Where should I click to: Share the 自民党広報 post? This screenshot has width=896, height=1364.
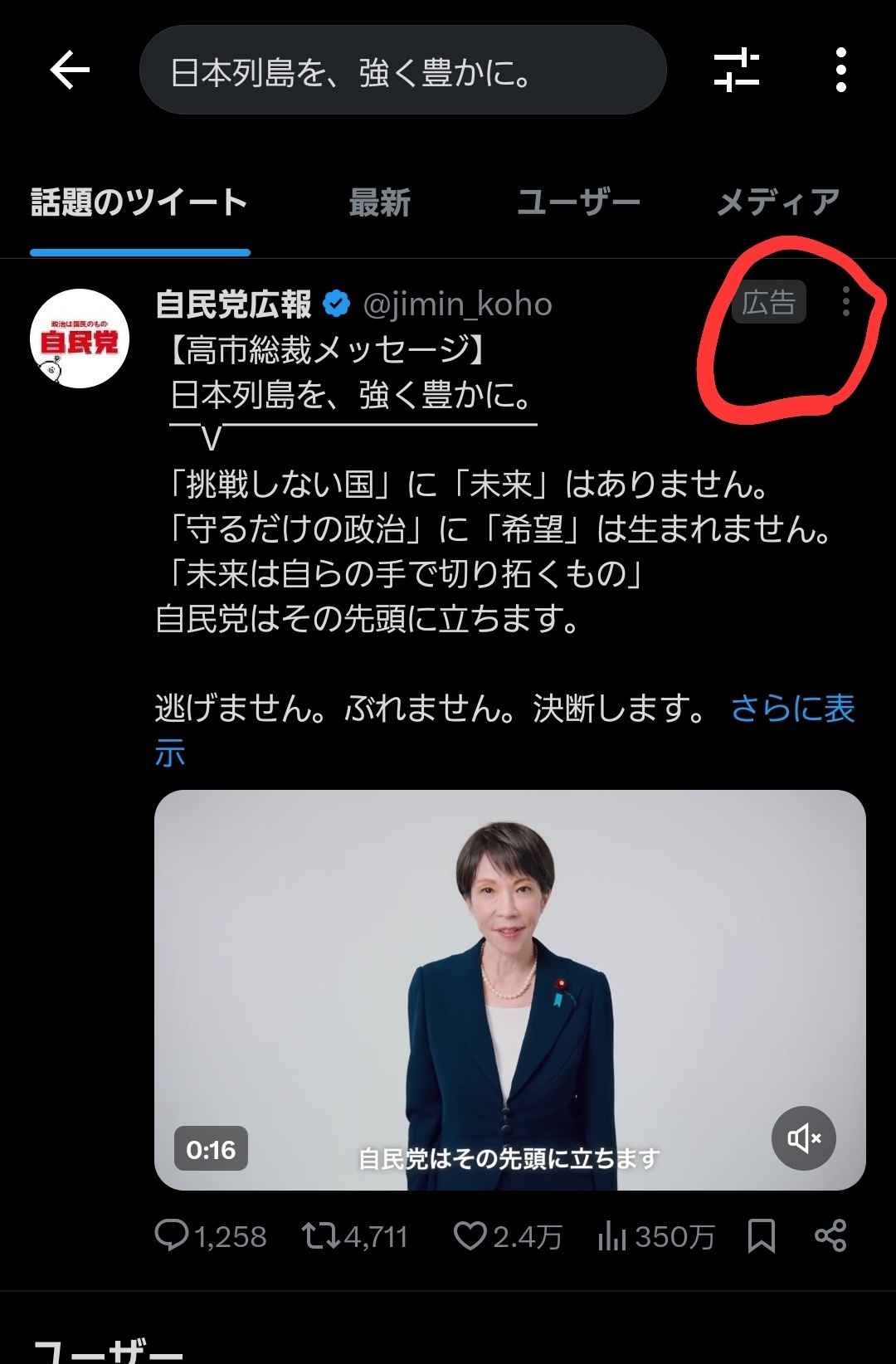click(830, 1236)
